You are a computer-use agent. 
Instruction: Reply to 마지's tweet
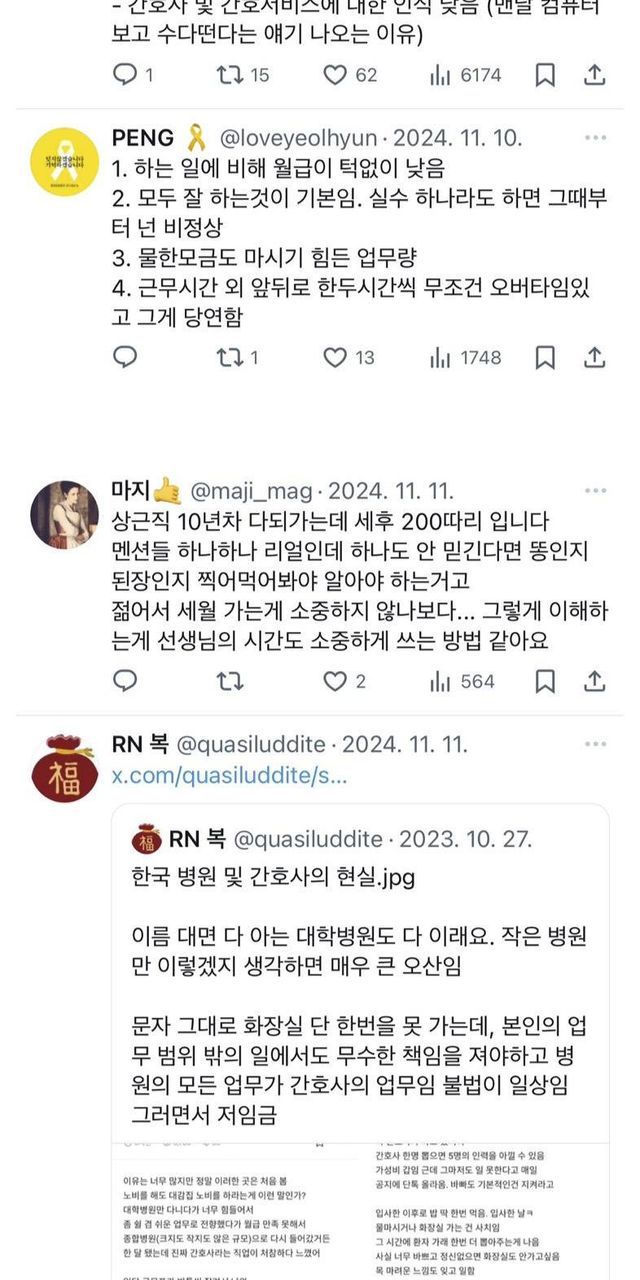(125, 681)
